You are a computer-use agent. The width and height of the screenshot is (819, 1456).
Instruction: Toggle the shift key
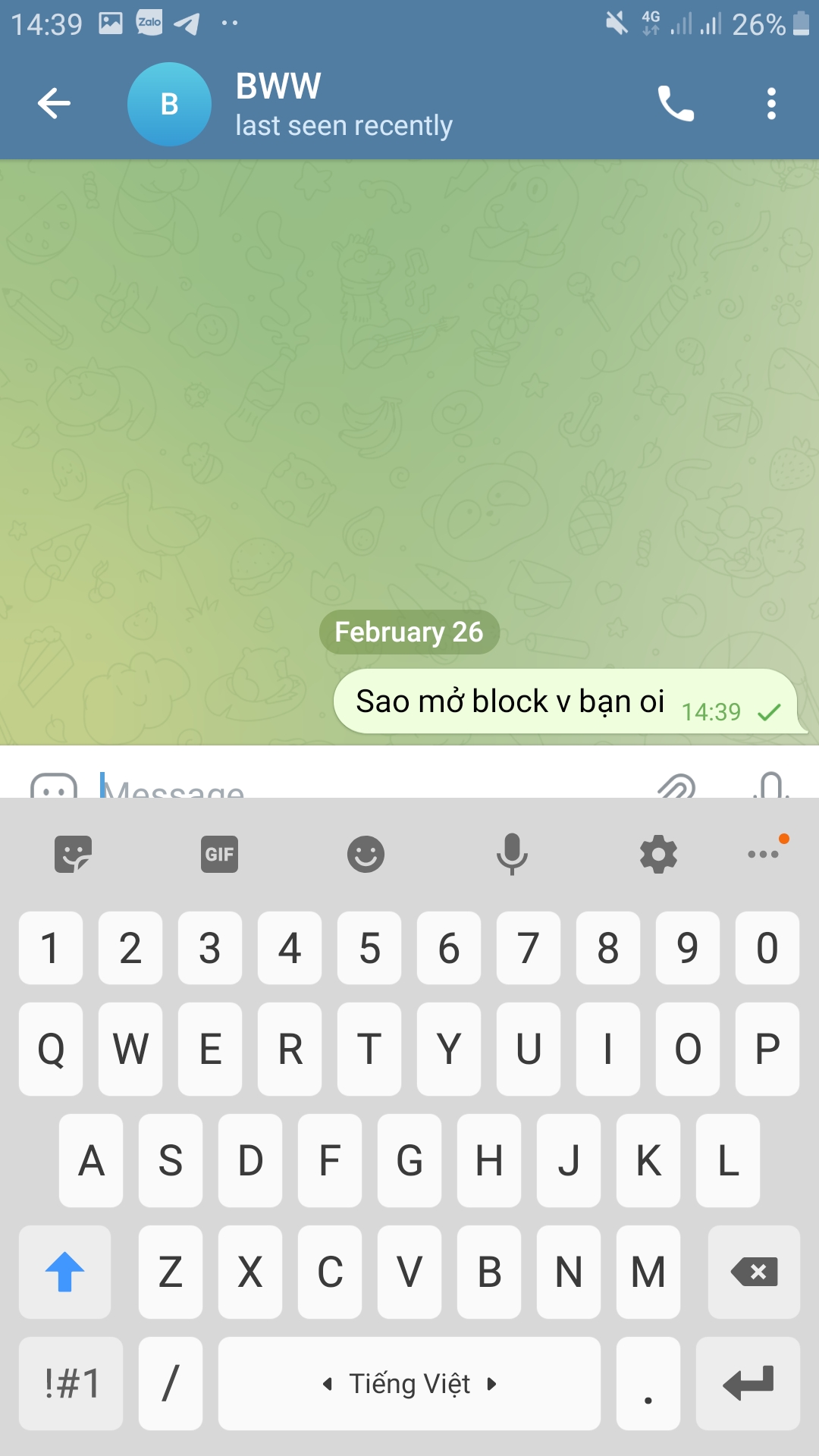[x=64, y=1272]
